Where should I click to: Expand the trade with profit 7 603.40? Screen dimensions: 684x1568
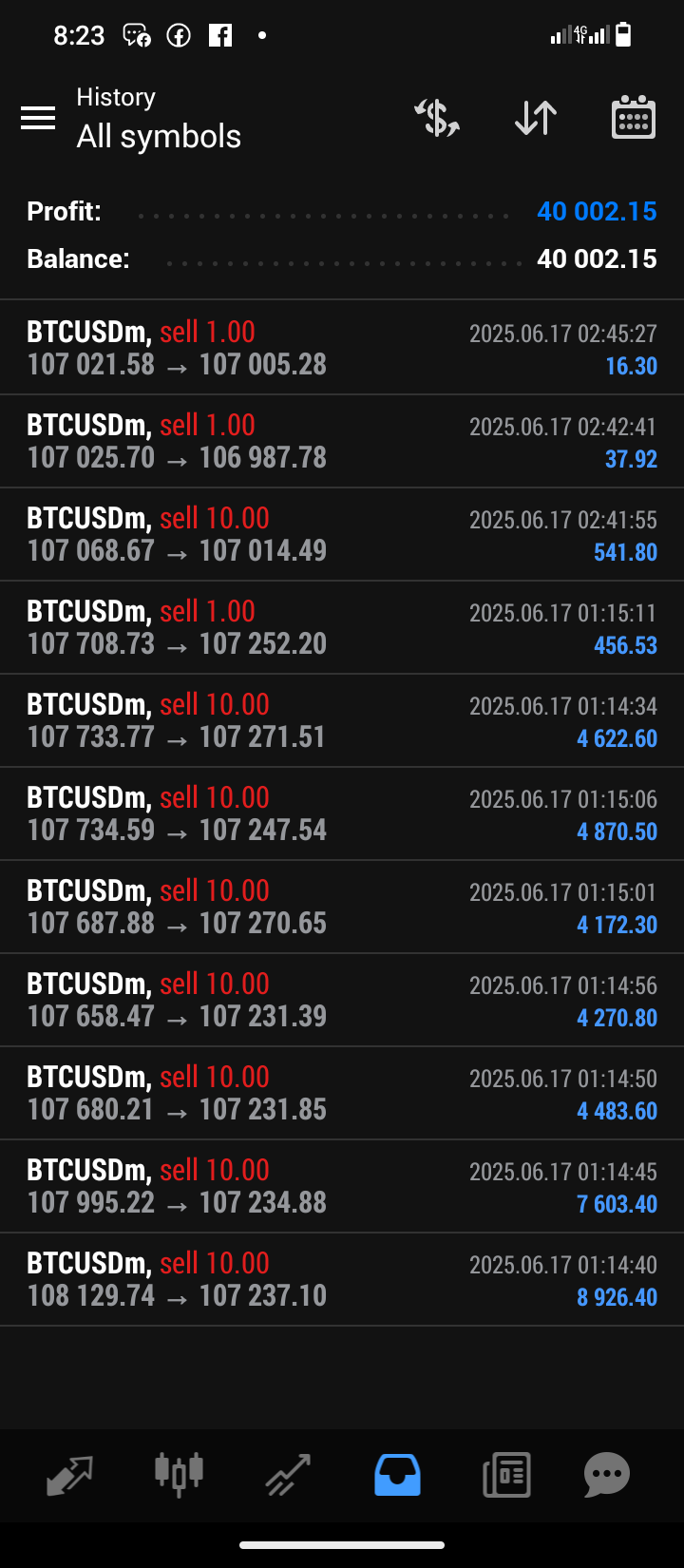pyautogui.click(x=342, y=1186)
